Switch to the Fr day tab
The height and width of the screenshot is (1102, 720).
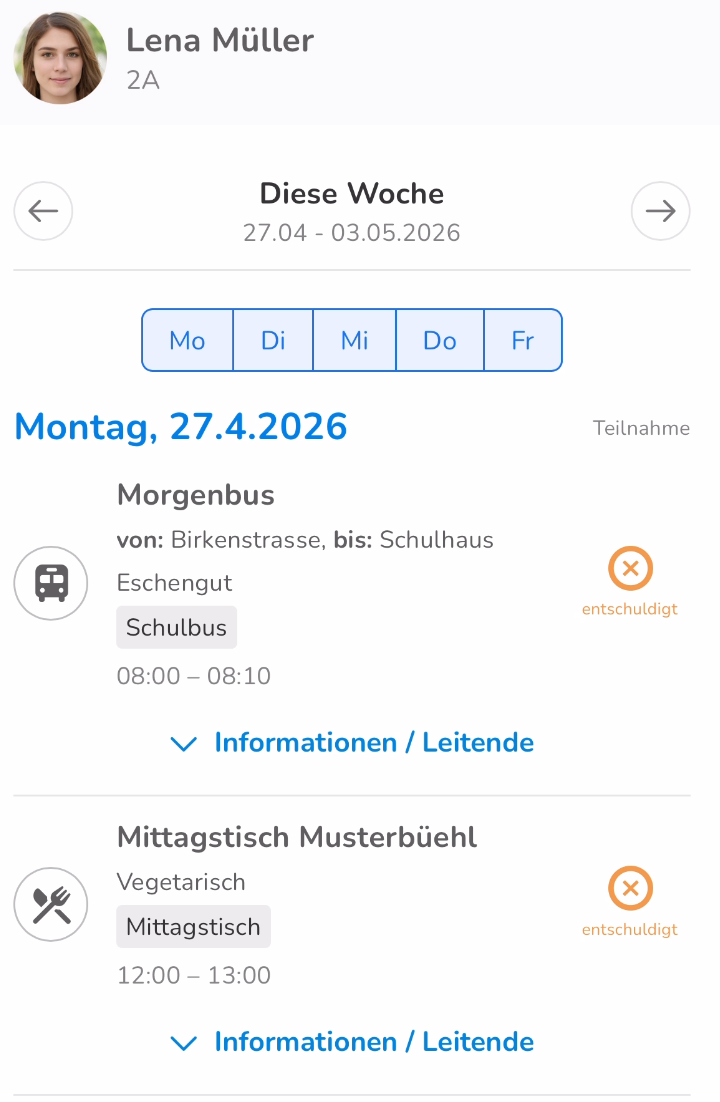[522, 340]
